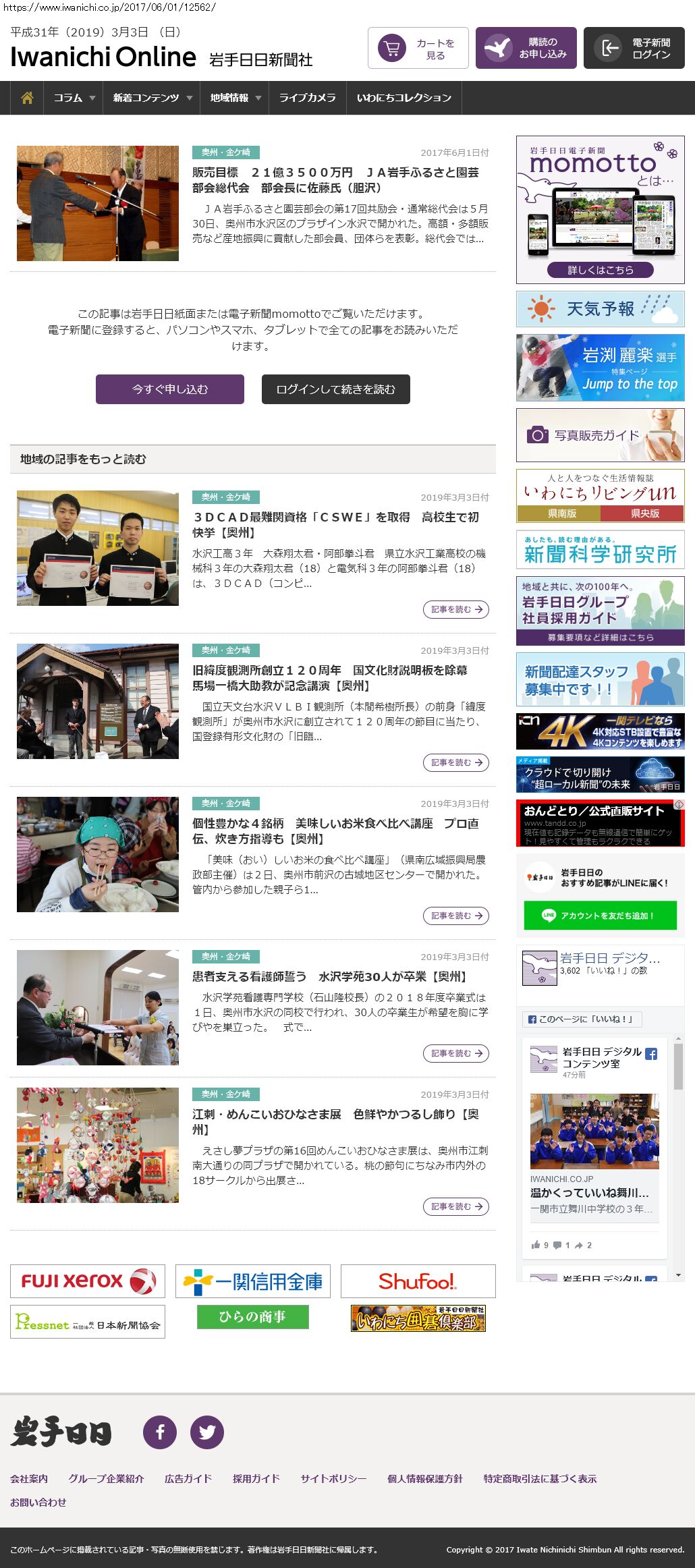Expand the 新着コンテンツ menu
This screenshot has width=695, height=1568.
(x=152, y=98)
